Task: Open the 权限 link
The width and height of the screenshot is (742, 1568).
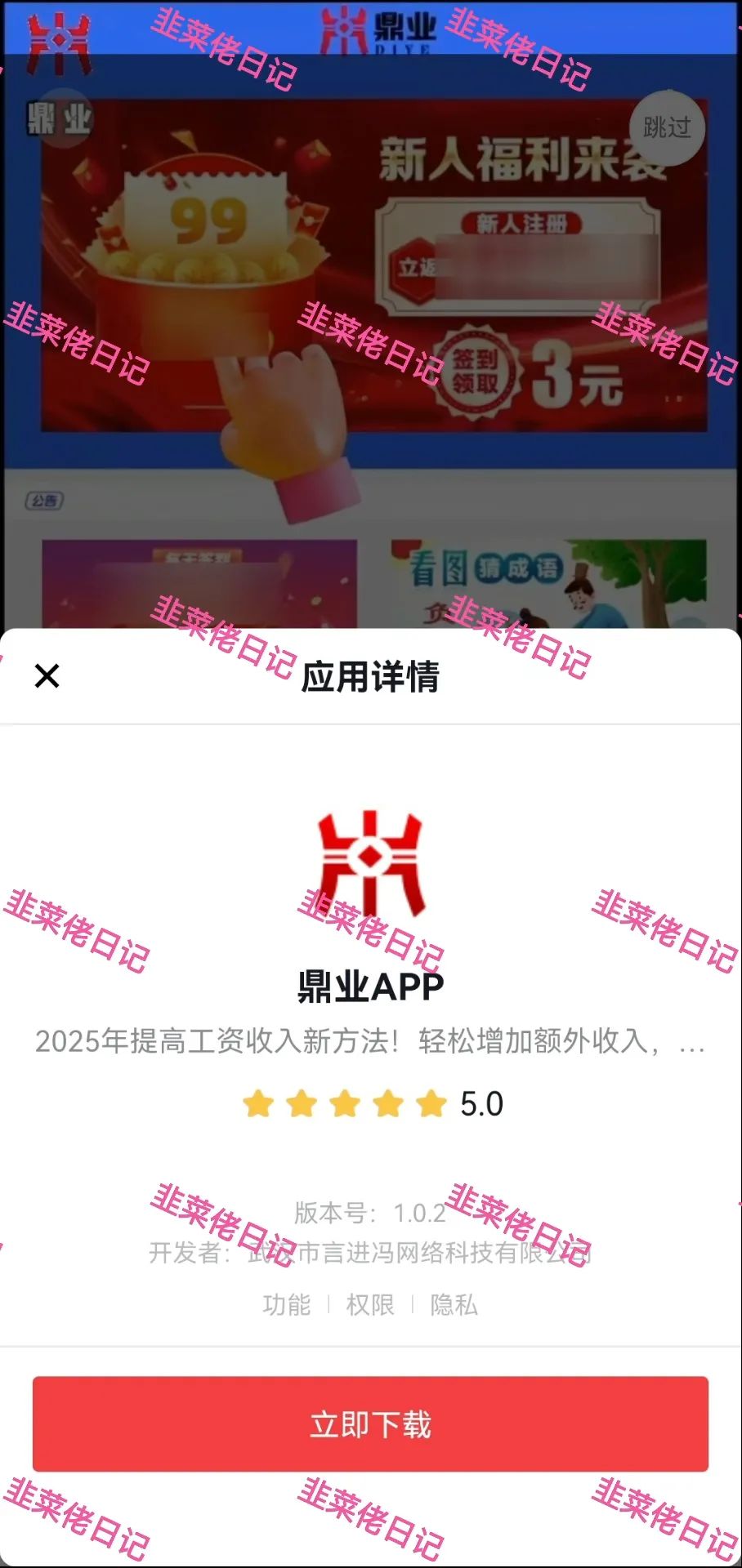Action: pyautogui.click(x=370, y=1304)
